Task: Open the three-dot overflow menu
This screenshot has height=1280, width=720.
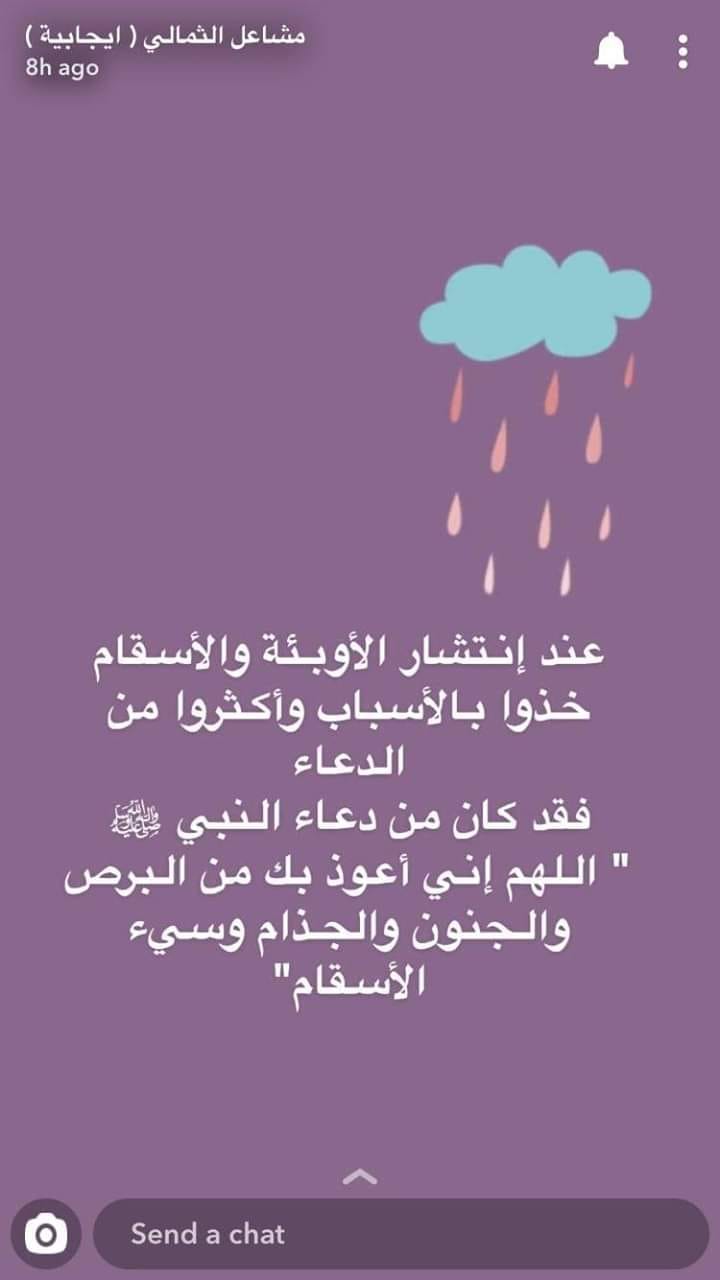Action: pyautogui.click(x=683, y=51)
